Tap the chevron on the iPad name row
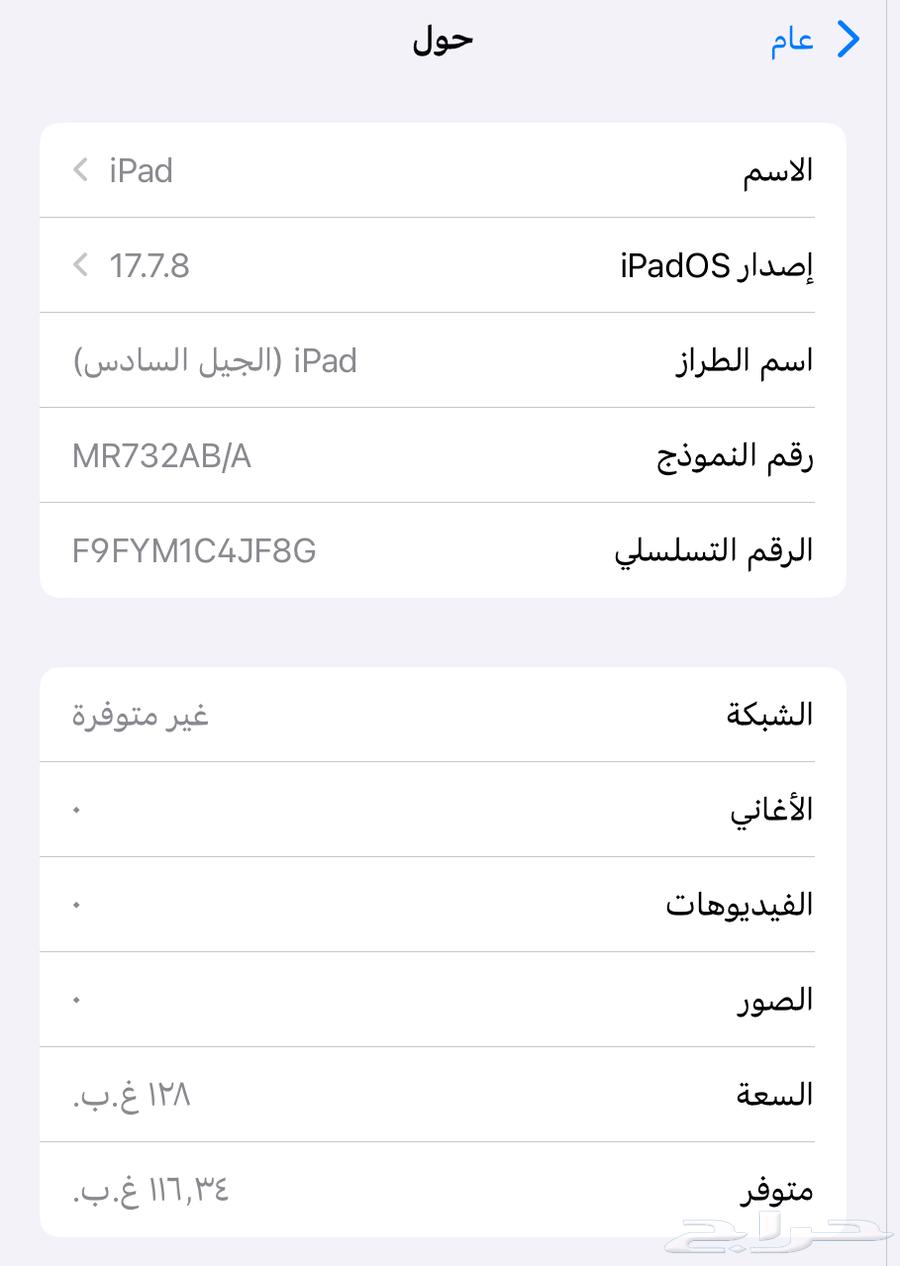Viewport: 900px width, 1266px height. click(x=80, y=170)
